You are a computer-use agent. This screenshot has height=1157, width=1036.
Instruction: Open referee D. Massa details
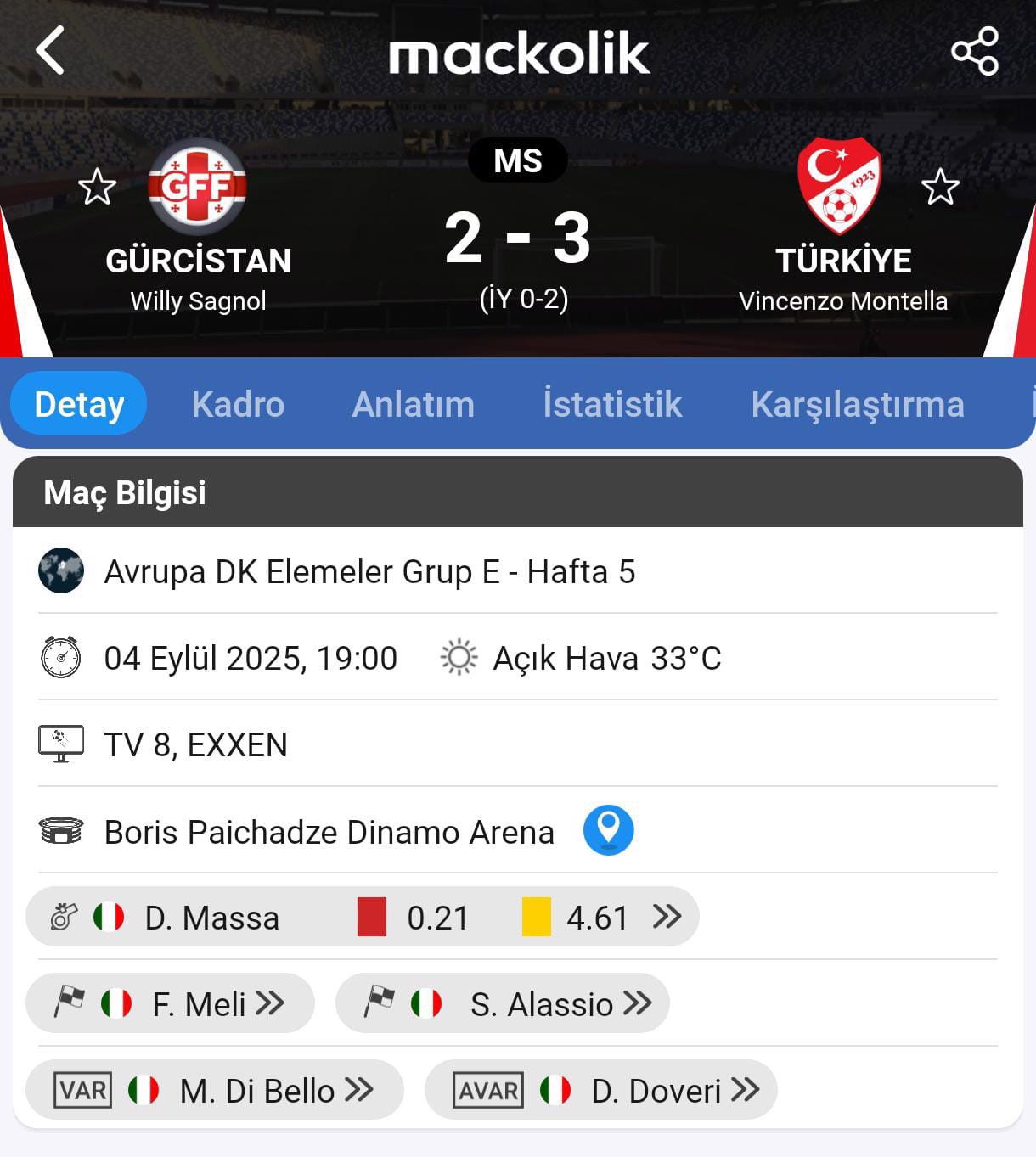(363, 918)
